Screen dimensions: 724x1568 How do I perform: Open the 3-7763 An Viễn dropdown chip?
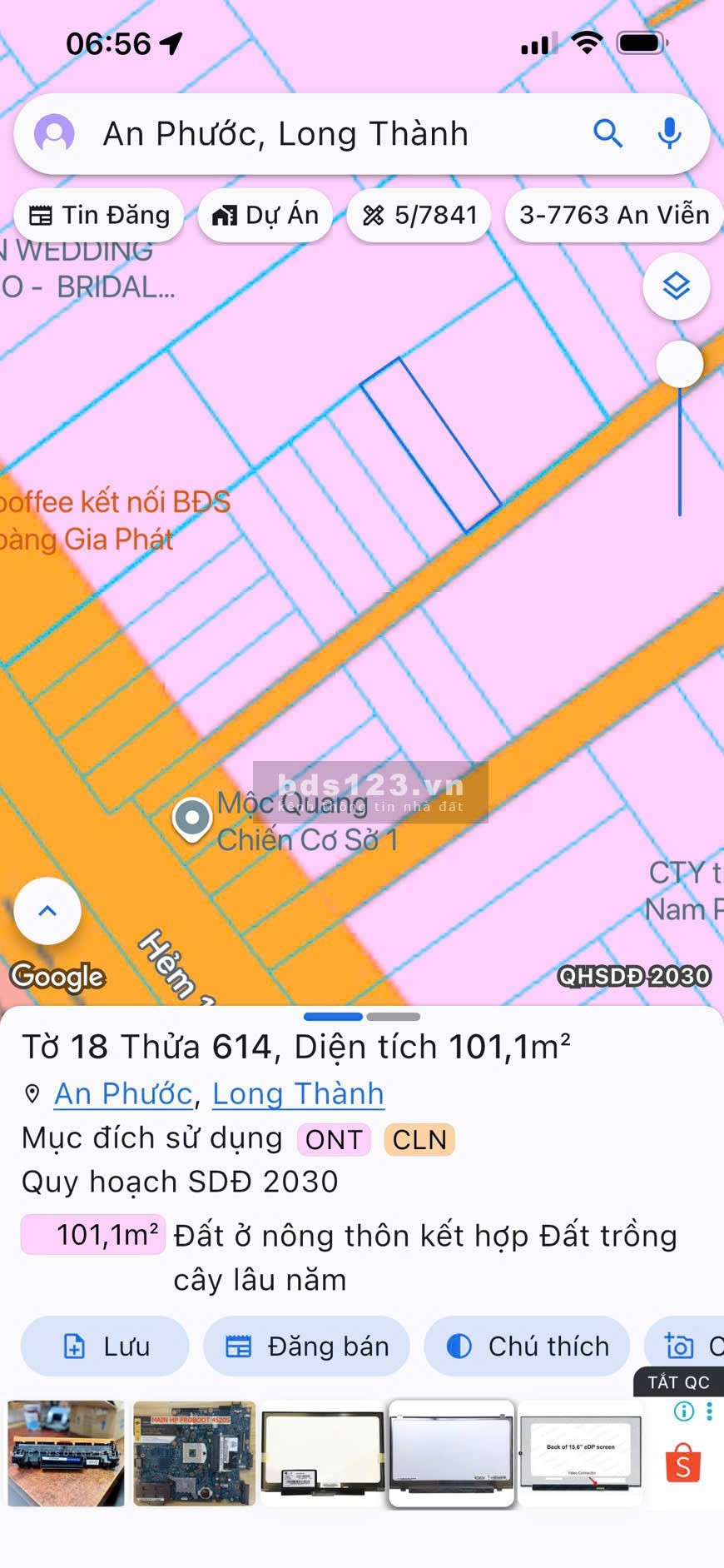tap(612, 215)
